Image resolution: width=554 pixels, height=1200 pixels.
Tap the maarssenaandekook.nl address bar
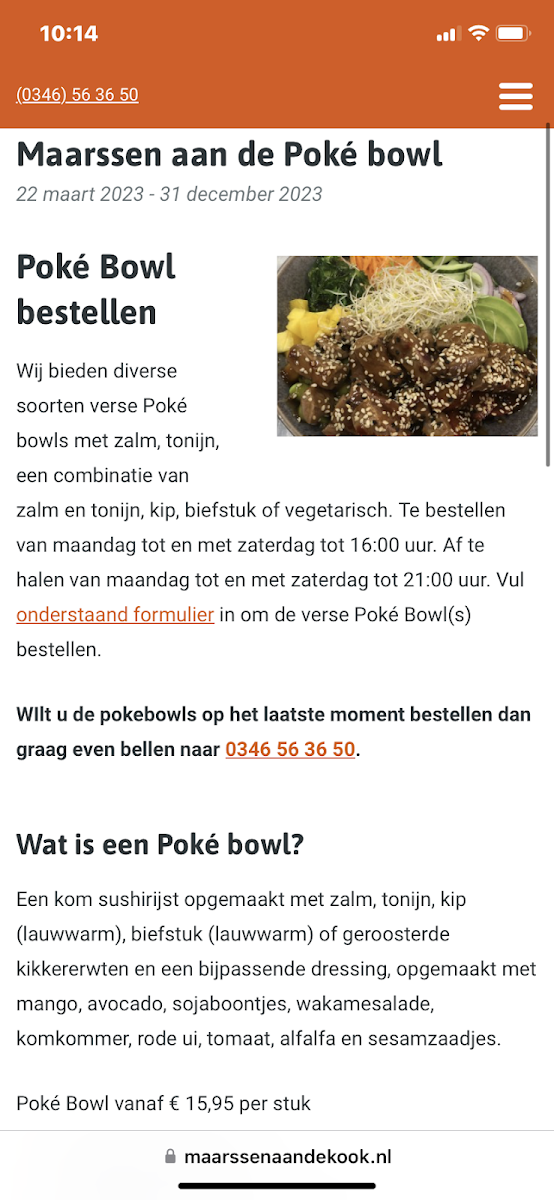[x=277, y=1157]
